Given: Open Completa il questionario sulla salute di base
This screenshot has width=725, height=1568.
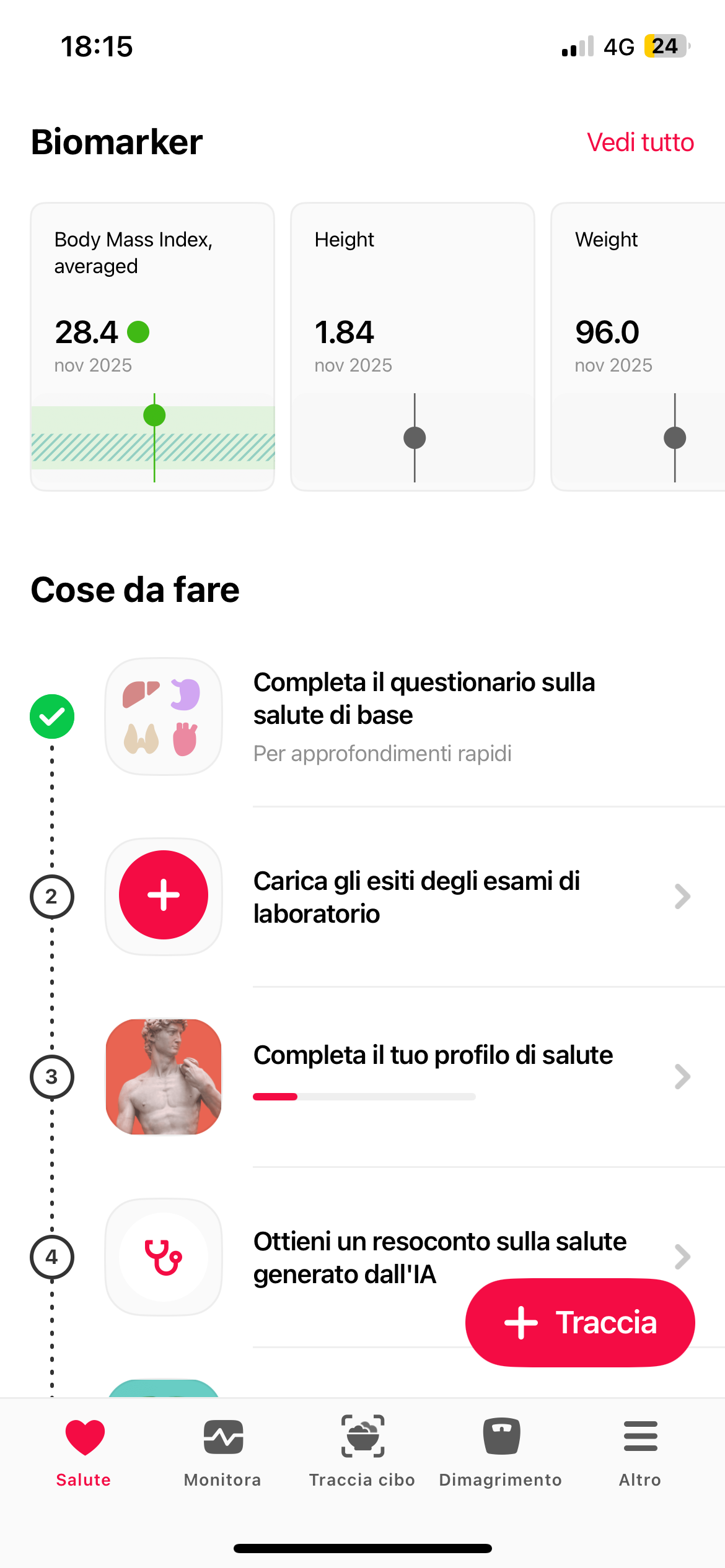Looking at the screenshot, I should pyautogui.click(x=424, y=716).
